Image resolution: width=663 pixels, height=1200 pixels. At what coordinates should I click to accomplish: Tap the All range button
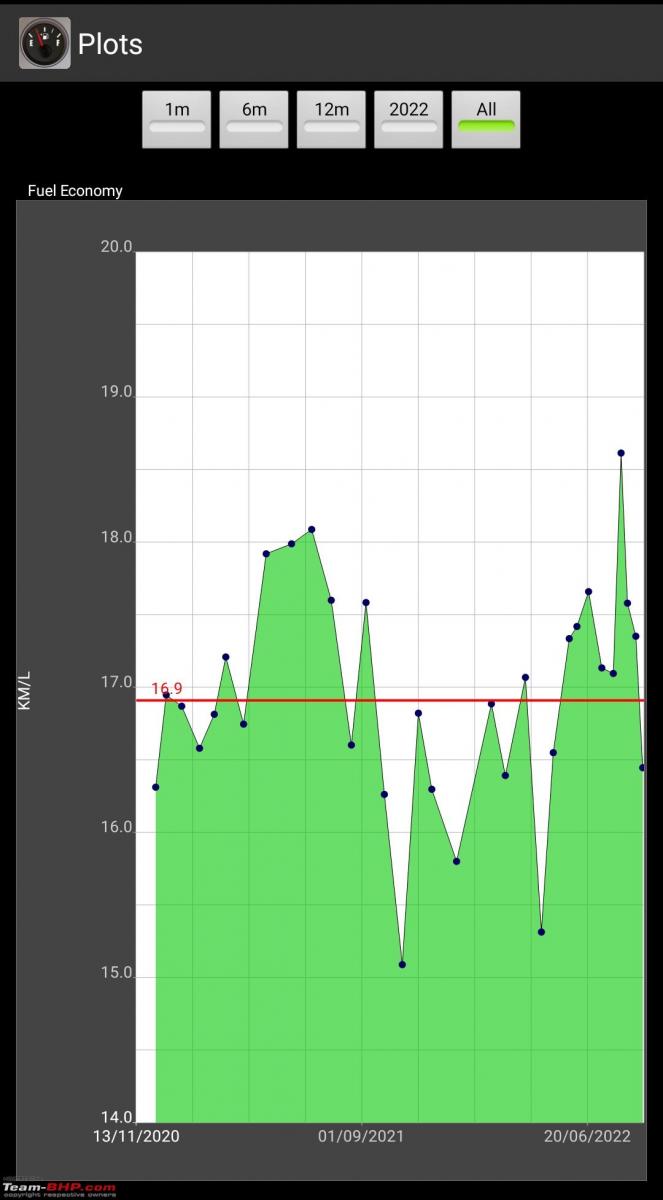(x=486, y=119)
